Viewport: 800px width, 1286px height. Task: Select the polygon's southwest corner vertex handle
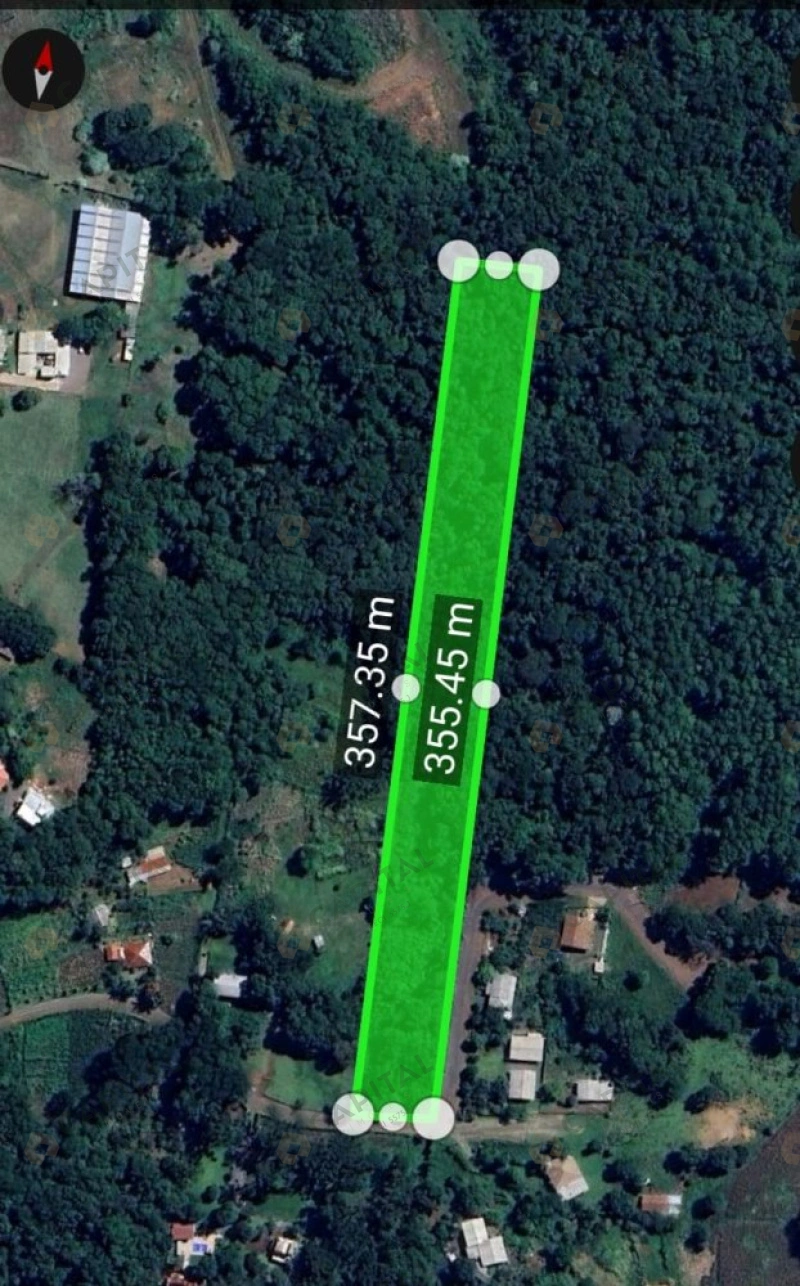tap(353, 1114)
